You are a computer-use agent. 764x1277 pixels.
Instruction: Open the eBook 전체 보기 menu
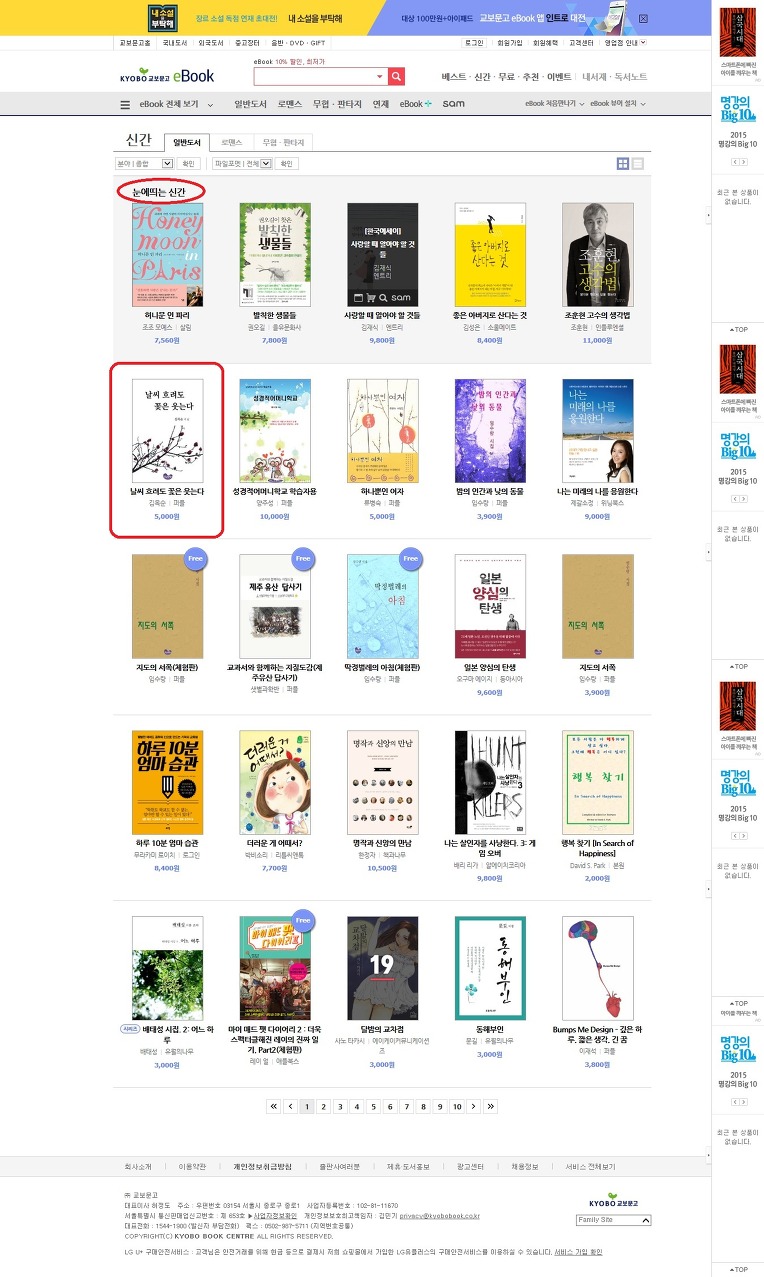coord(159,104)
